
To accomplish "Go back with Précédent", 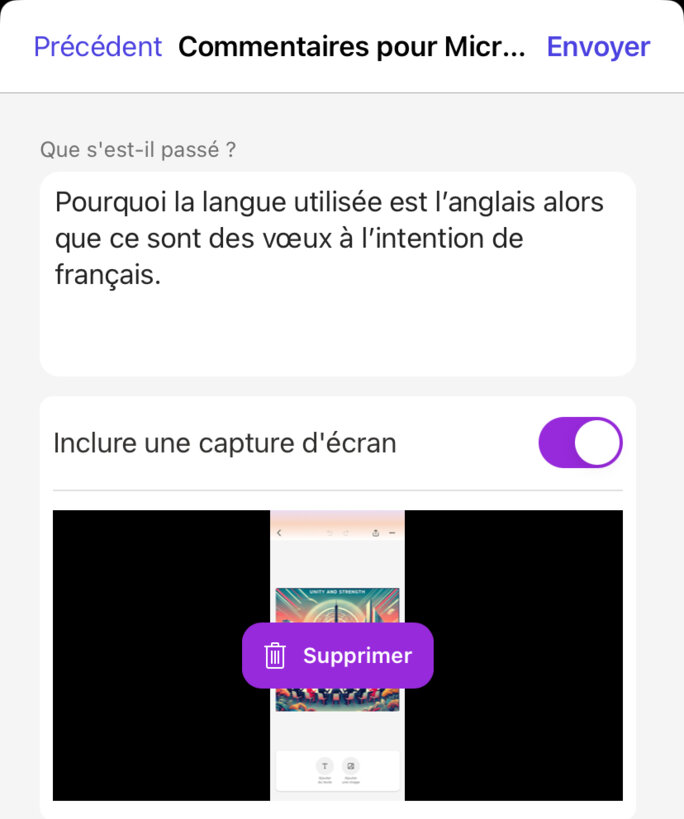I will tap(97, 47).
